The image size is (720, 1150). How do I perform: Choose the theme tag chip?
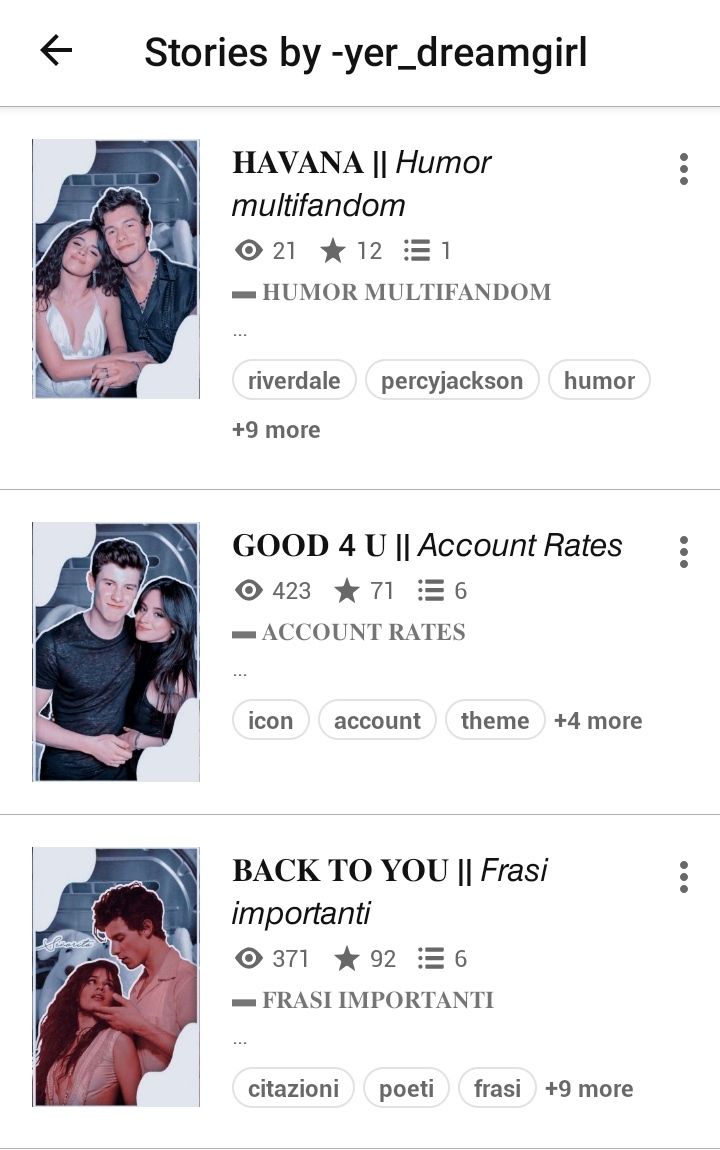click(495, 721)
